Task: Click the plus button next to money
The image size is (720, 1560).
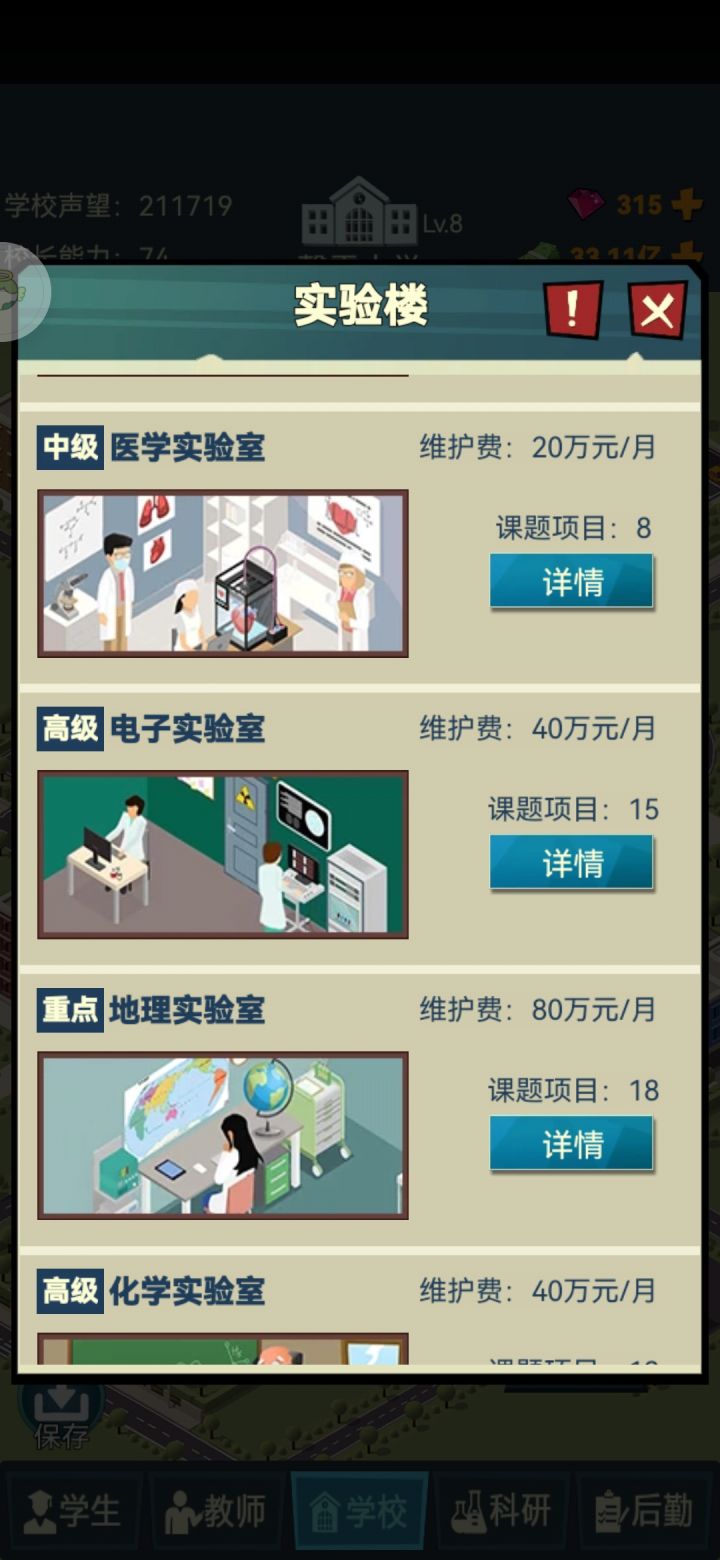Action: [687, 253]
